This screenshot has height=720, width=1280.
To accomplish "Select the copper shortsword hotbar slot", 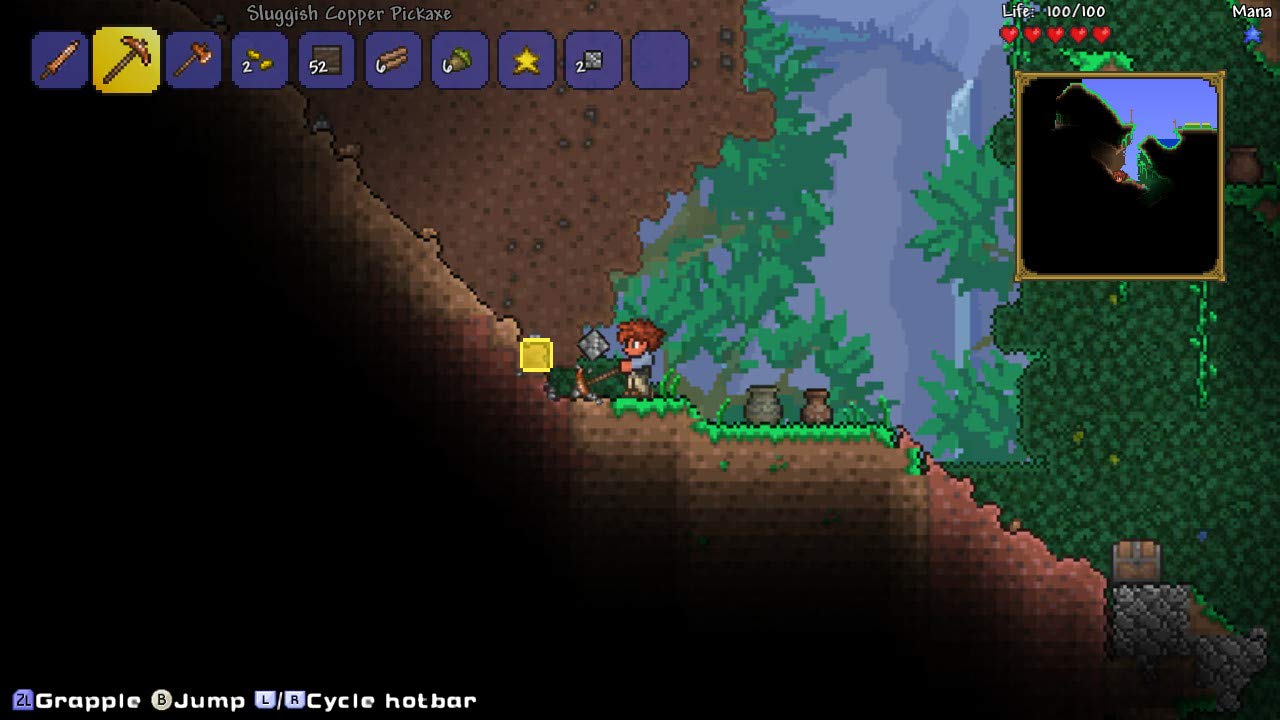I will coord(59,61).
